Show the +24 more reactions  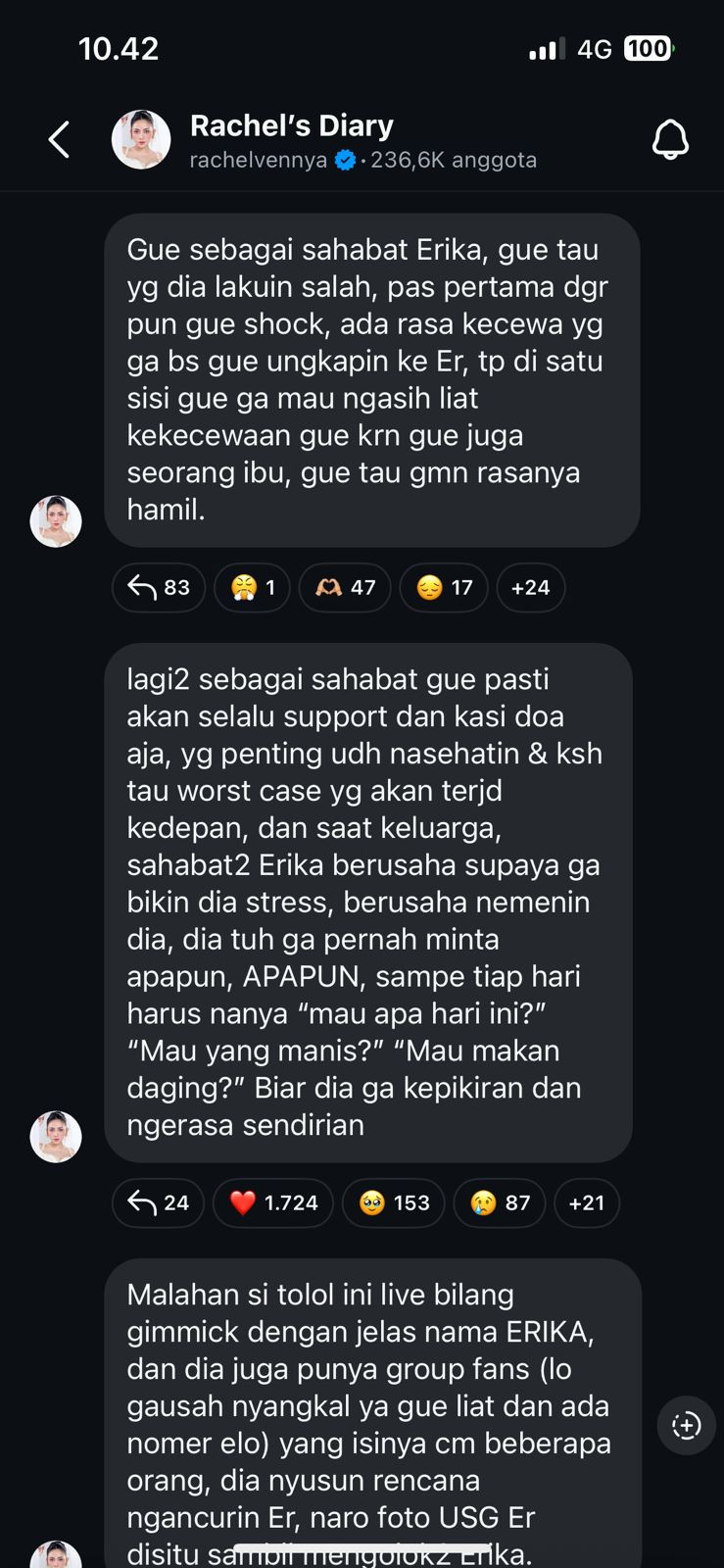(530, 587)
